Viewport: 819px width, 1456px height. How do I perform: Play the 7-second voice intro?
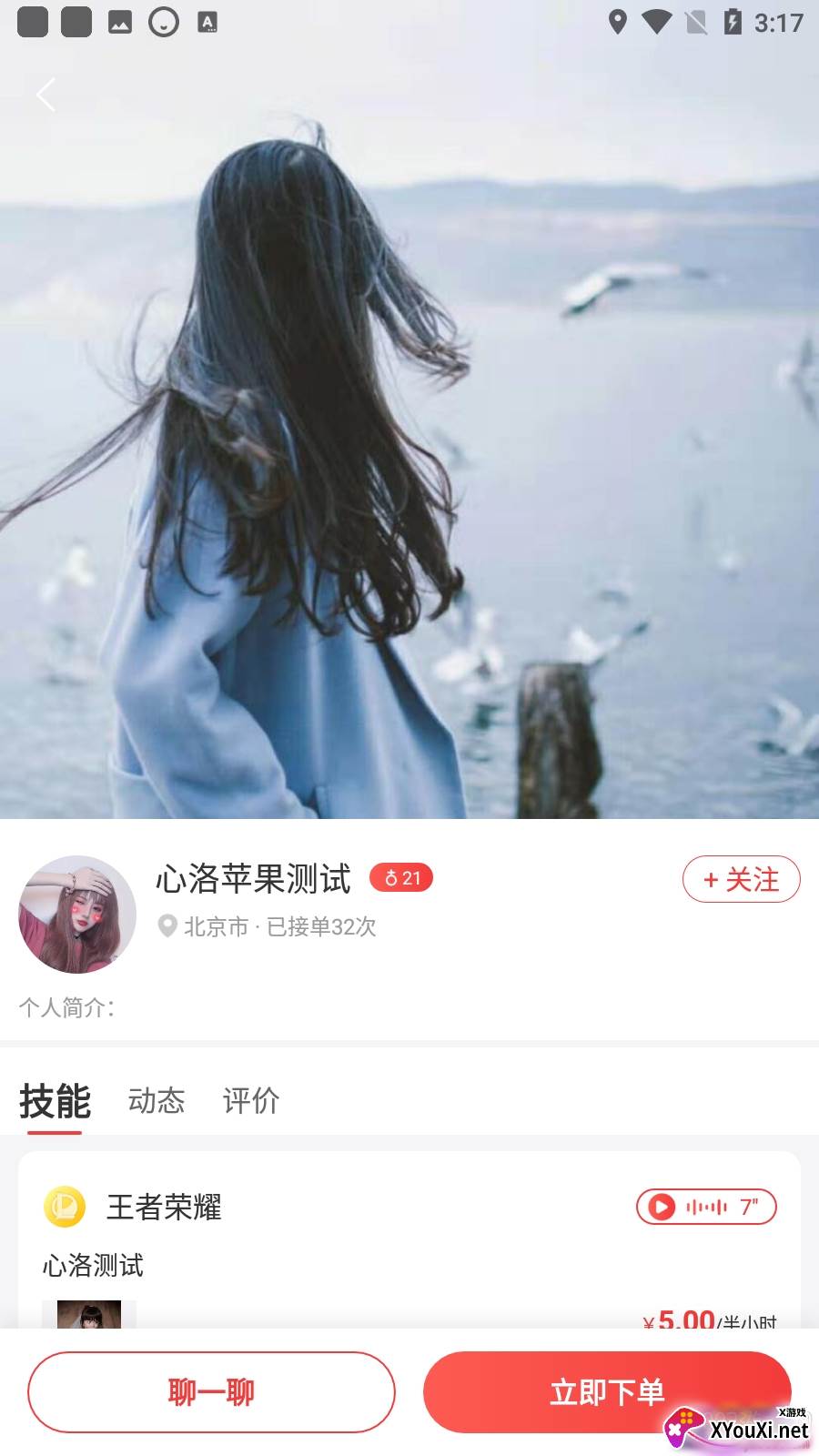705,1207
